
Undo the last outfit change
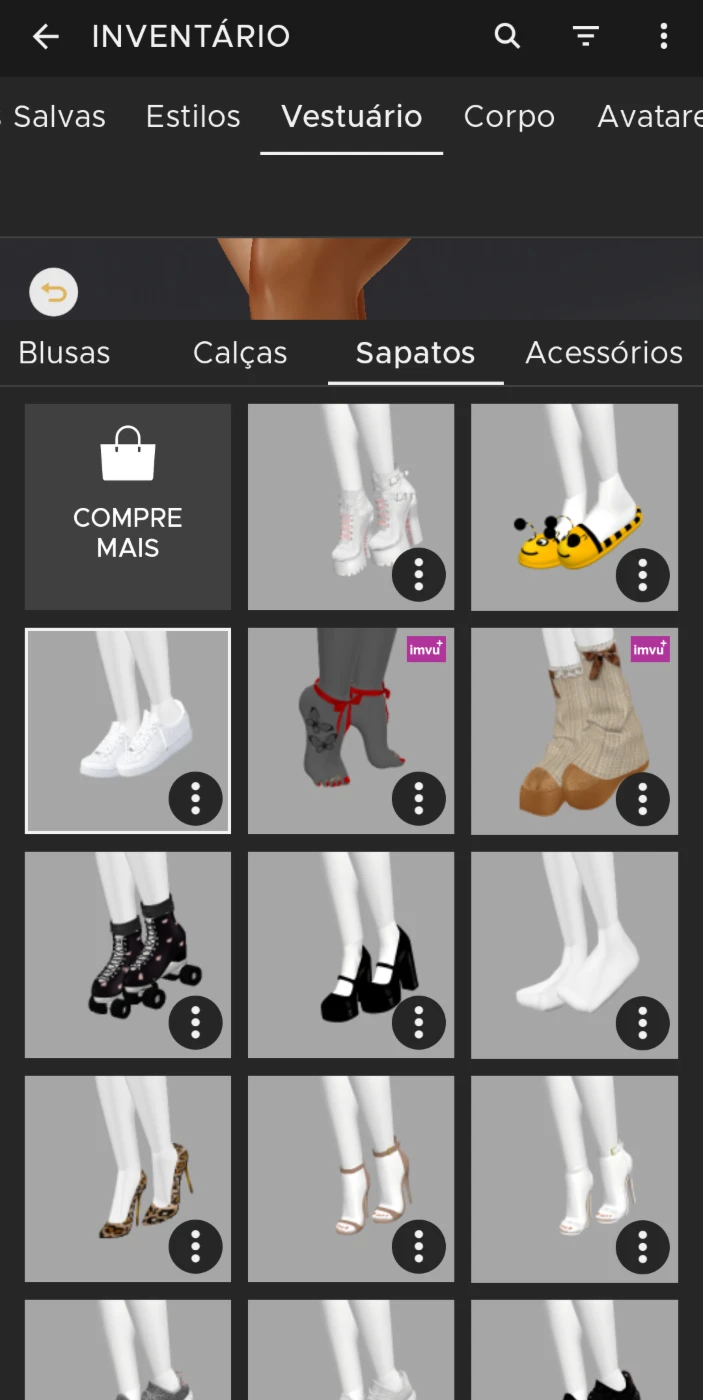coord(54,293)
